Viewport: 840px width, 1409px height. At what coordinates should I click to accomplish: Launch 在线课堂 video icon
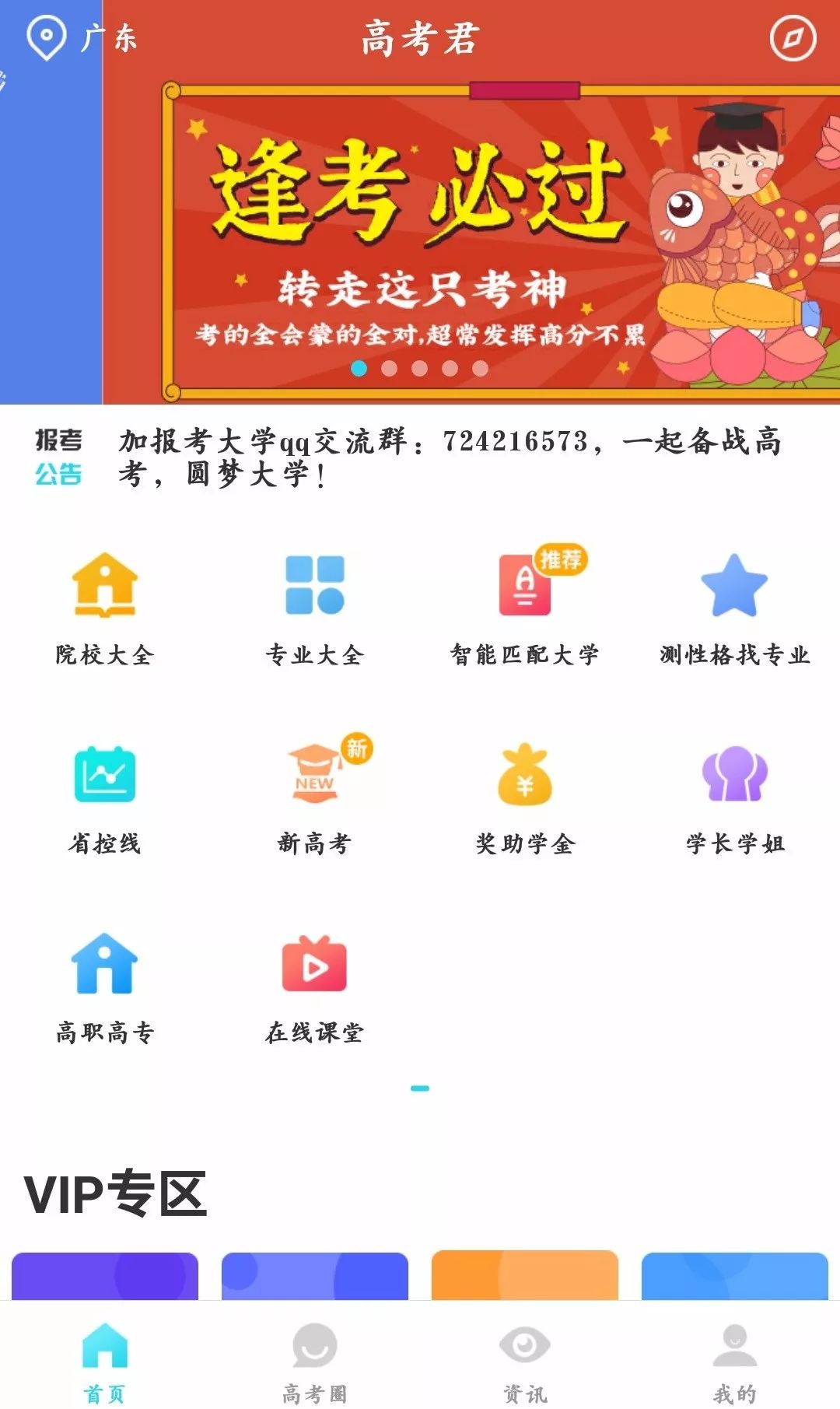[313, 965]
